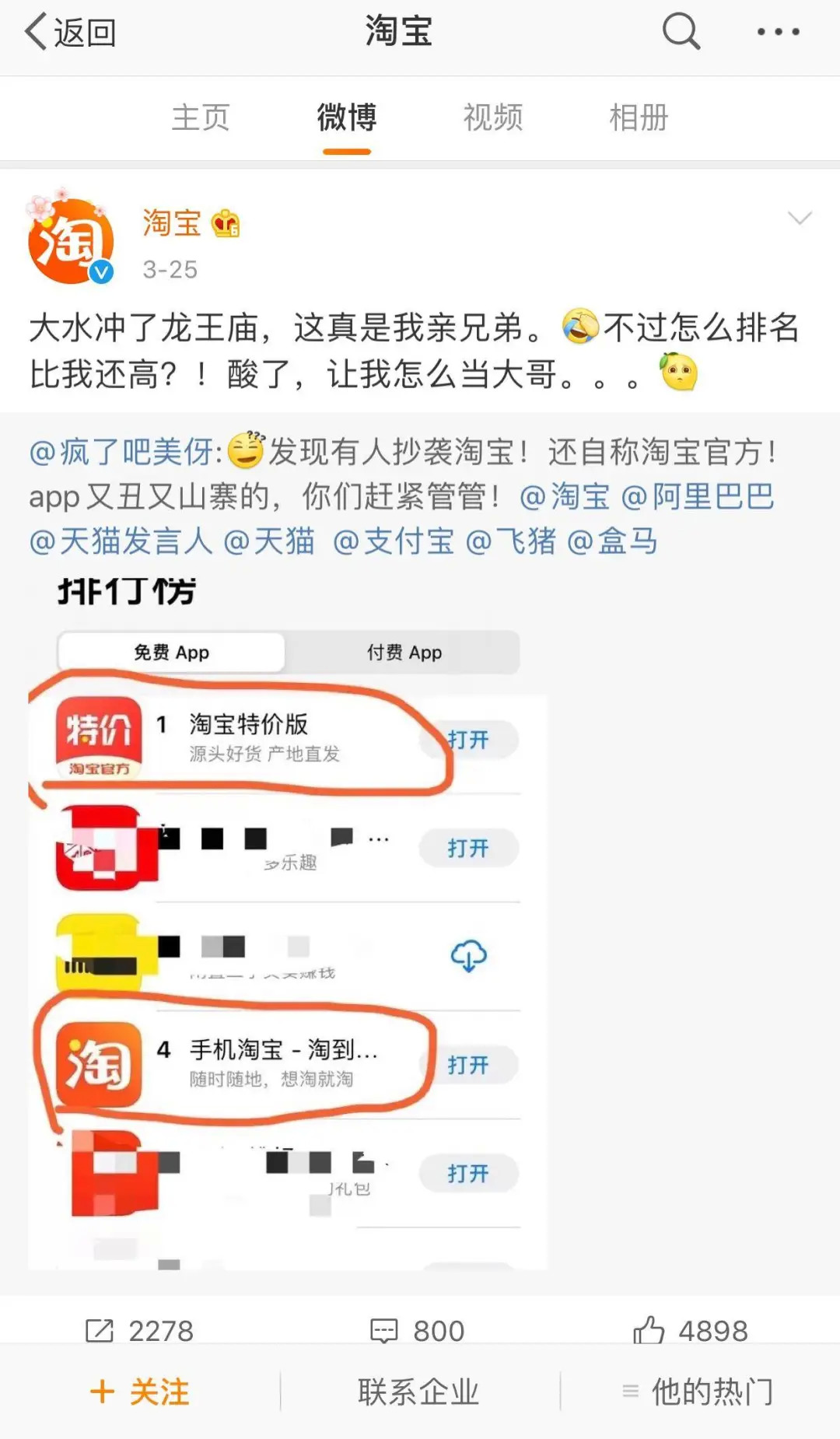The height and width of the screenshot is (1439, 840).
Task: Repost this post with 2278 shares
Action: point(138,1331)
